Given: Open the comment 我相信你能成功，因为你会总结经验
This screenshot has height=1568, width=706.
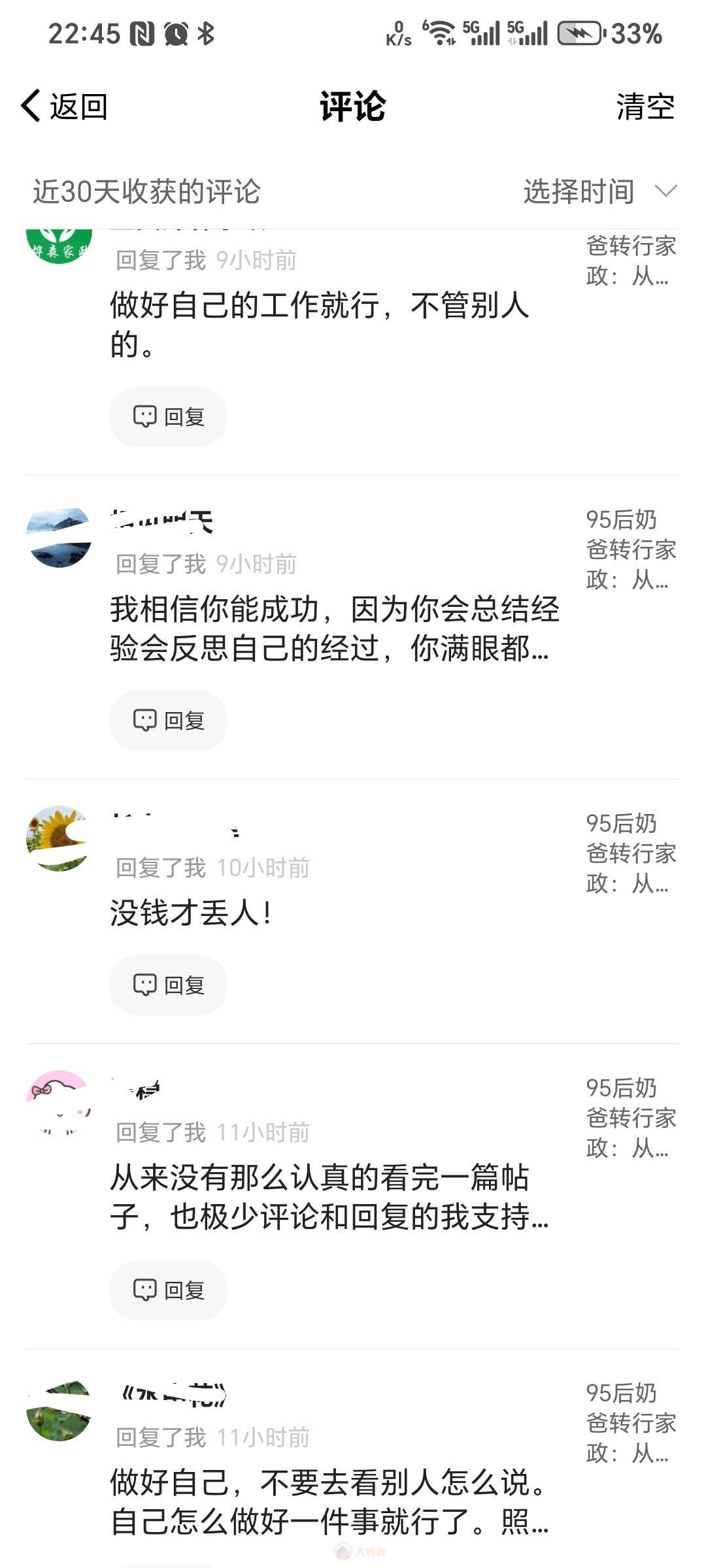Looking at the screenshot, I should [333, 629].
